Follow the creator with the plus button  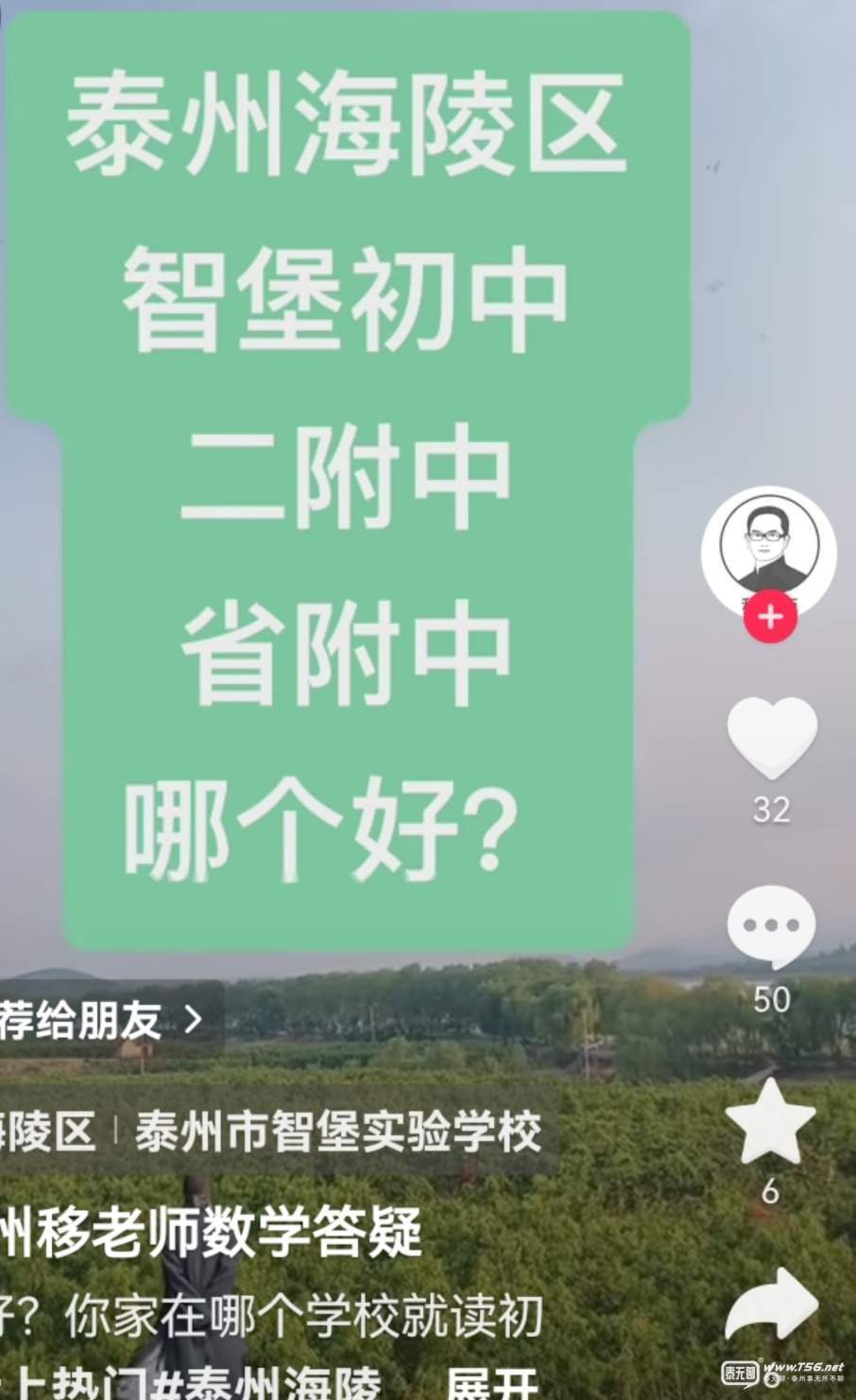pos(770,617)
